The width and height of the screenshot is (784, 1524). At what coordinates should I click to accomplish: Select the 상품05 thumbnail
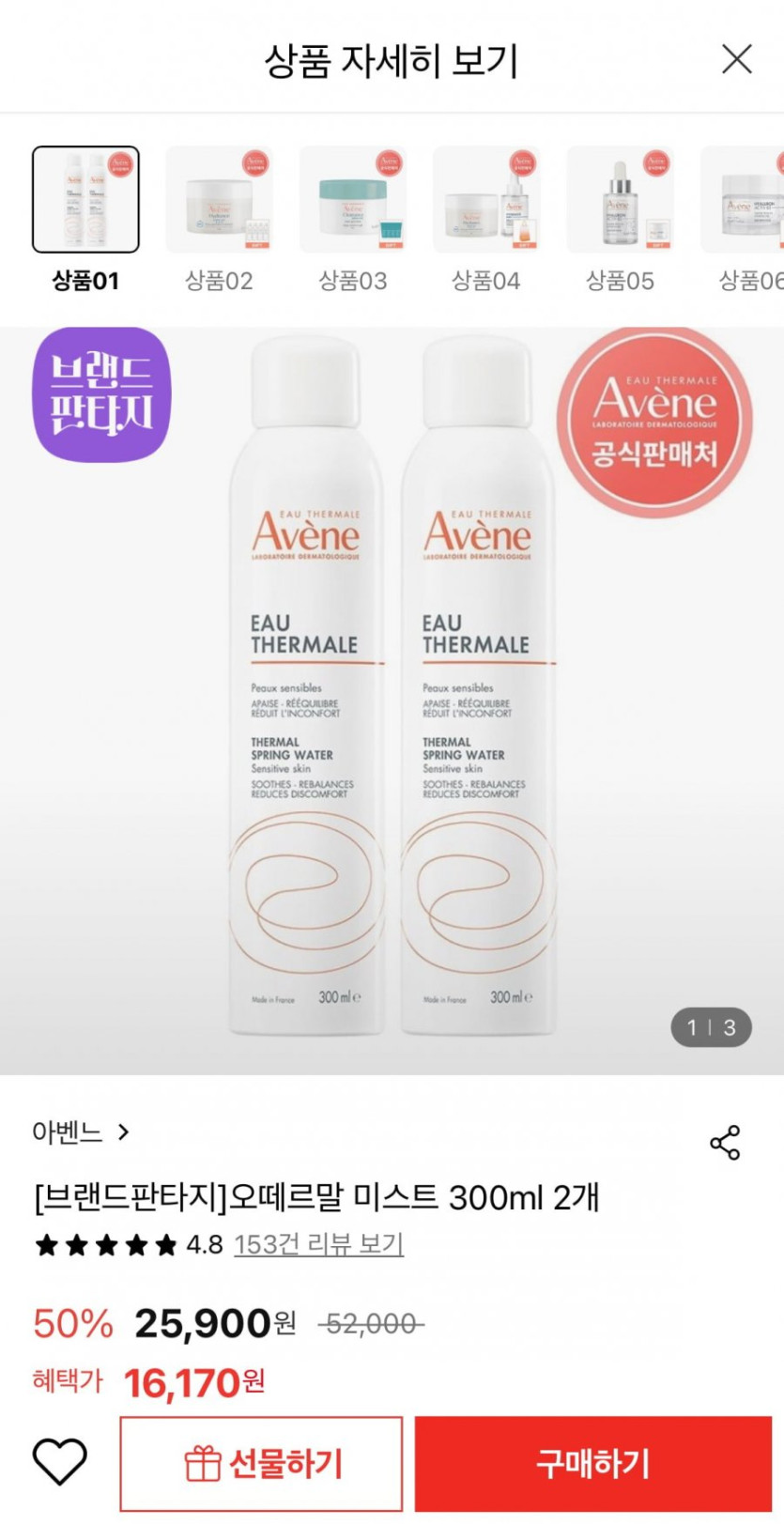pyautogui.click(x=620, y=199)
